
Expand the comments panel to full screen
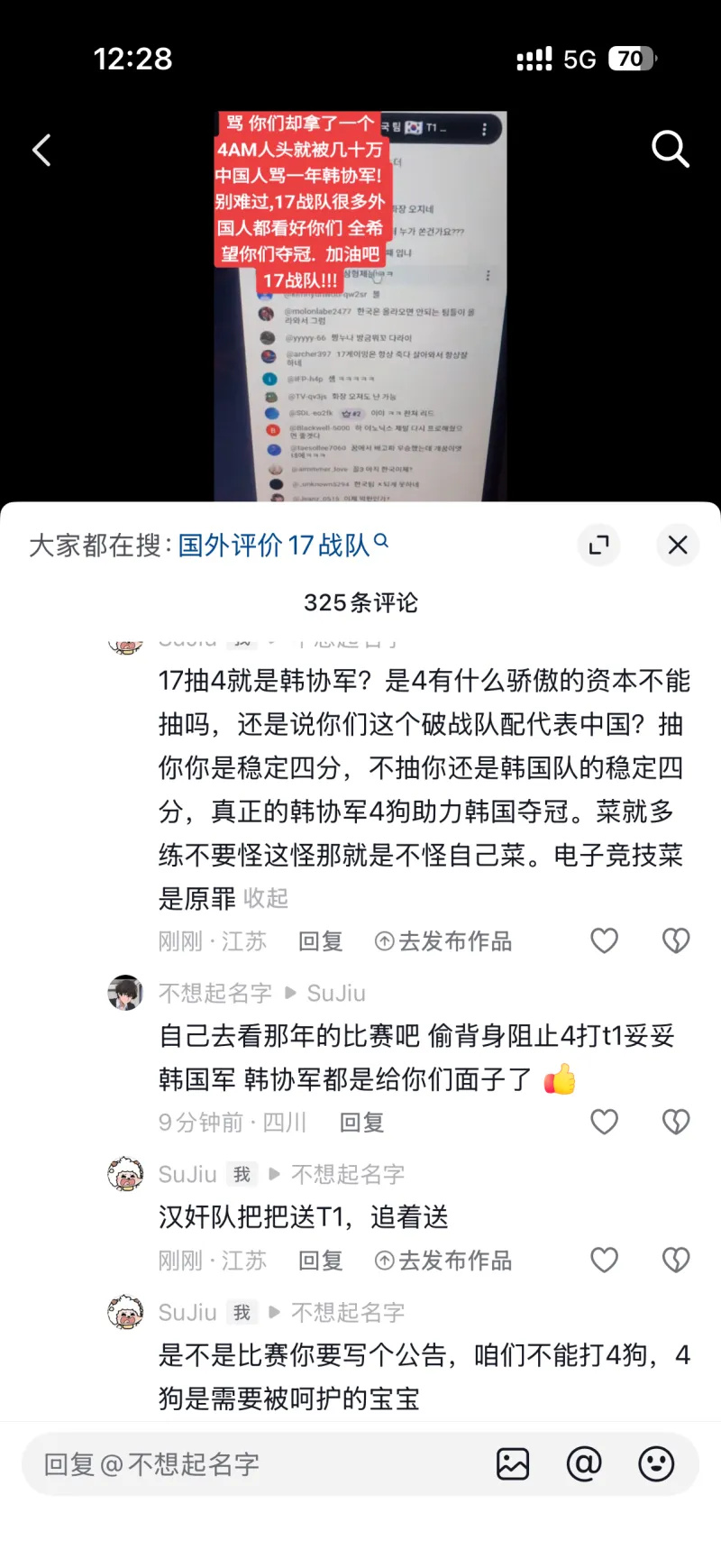[x=598, y=545]
